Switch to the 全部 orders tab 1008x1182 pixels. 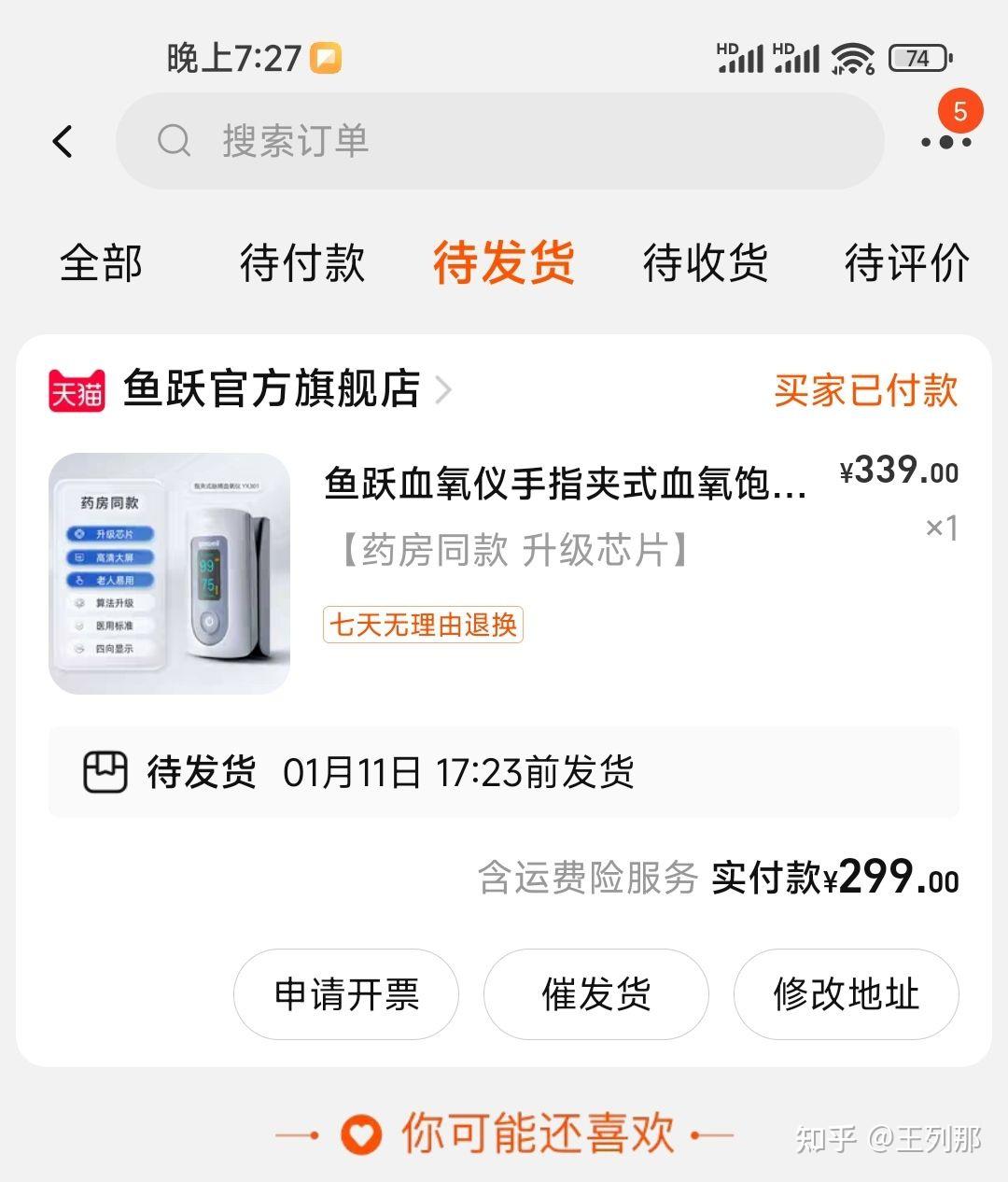[x=101, y=262]
